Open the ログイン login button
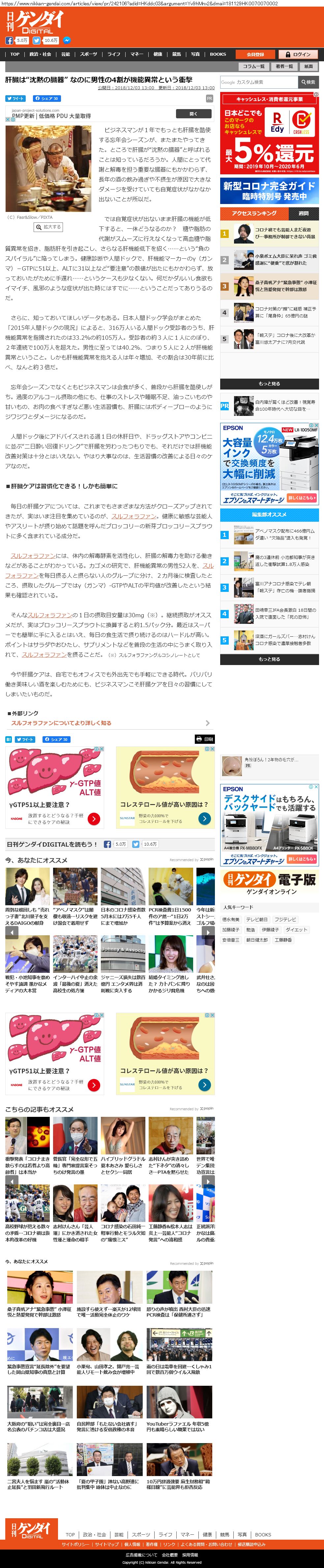The image size is (324, 1568). point(299,54)
